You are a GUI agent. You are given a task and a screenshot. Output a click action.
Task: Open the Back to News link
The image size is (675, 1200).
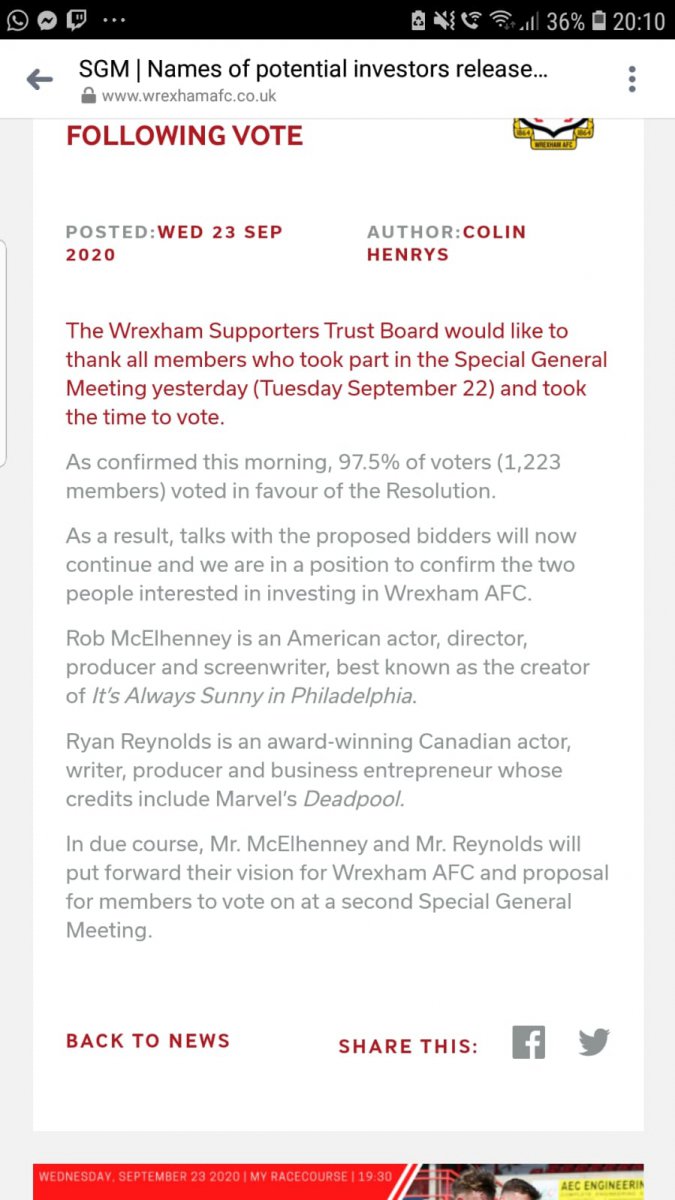(148, 1041)
